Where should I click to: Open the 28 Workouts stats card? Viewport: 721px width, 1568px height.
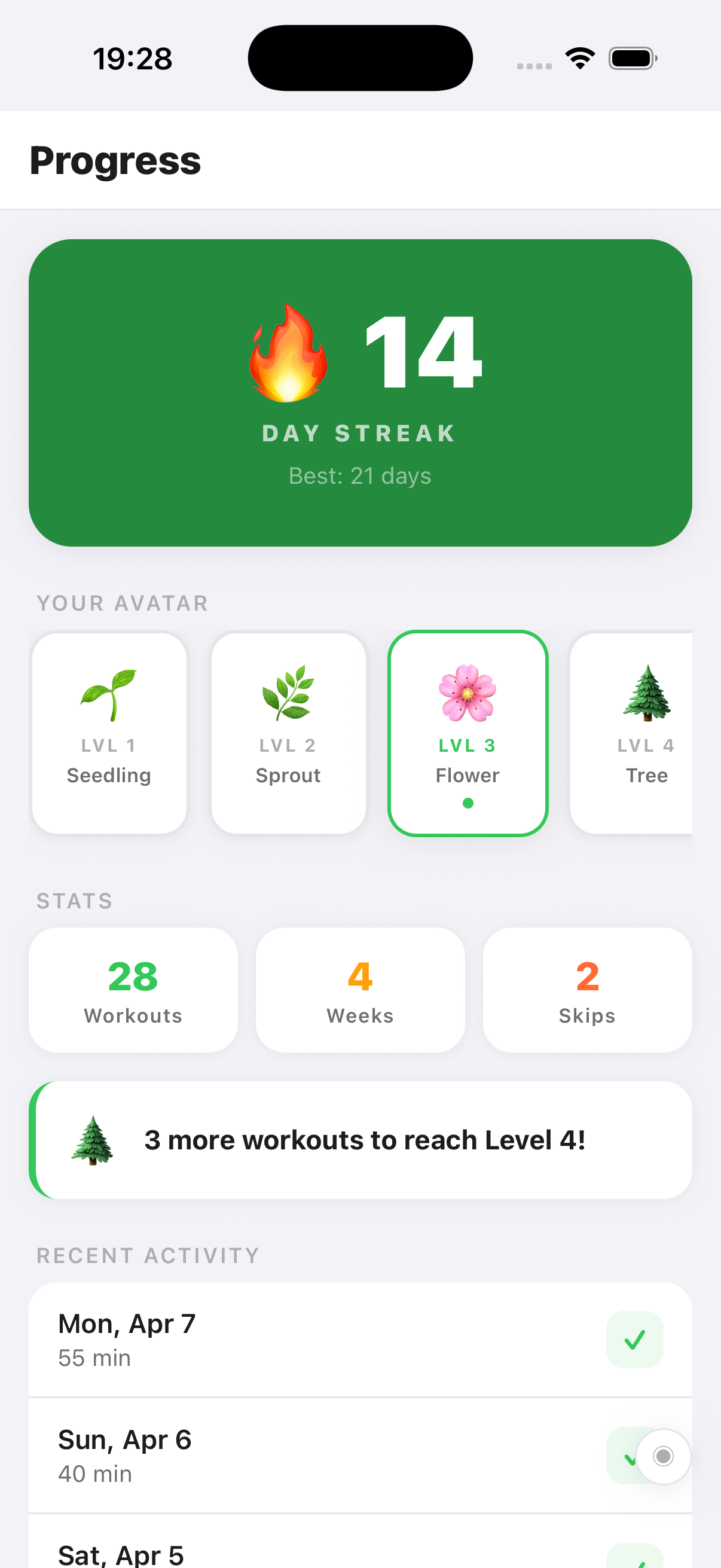tap(133, 989)
